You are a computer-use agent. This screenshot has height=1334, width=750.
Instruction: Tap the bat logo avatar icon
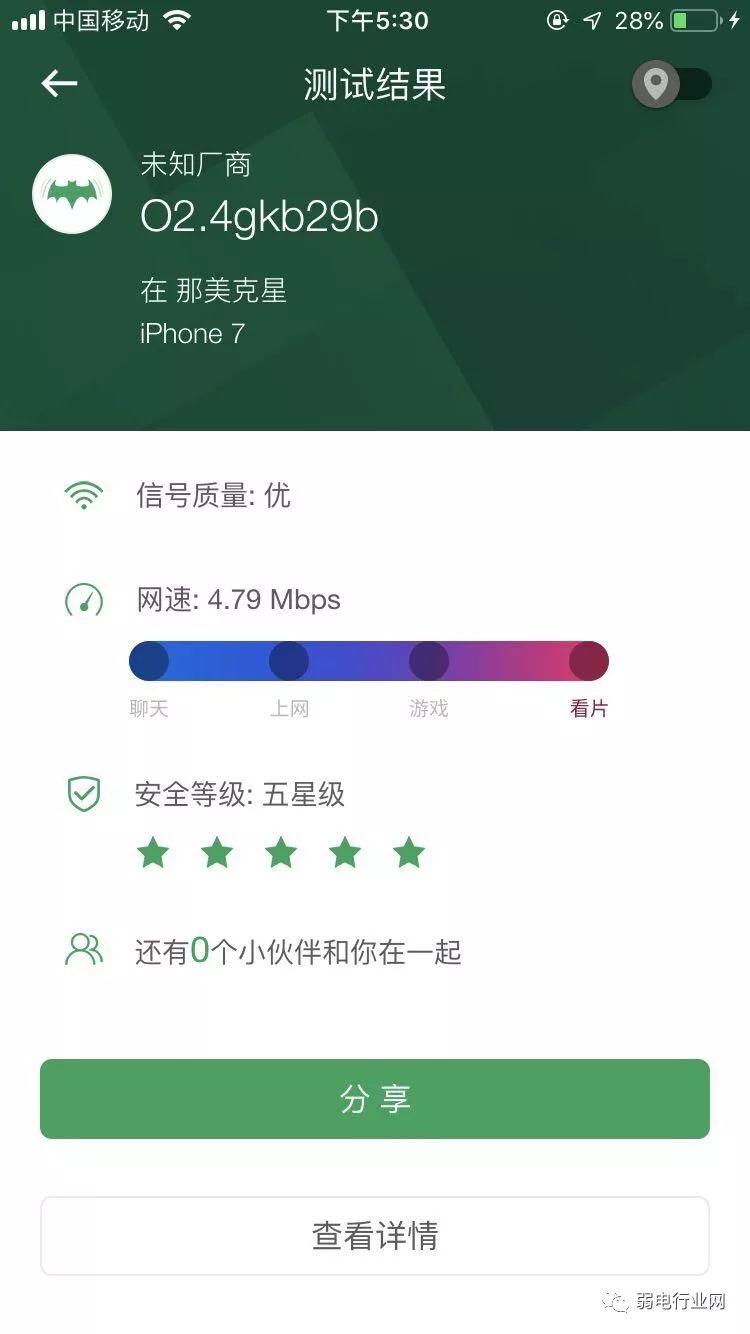(x=71, y=194)
